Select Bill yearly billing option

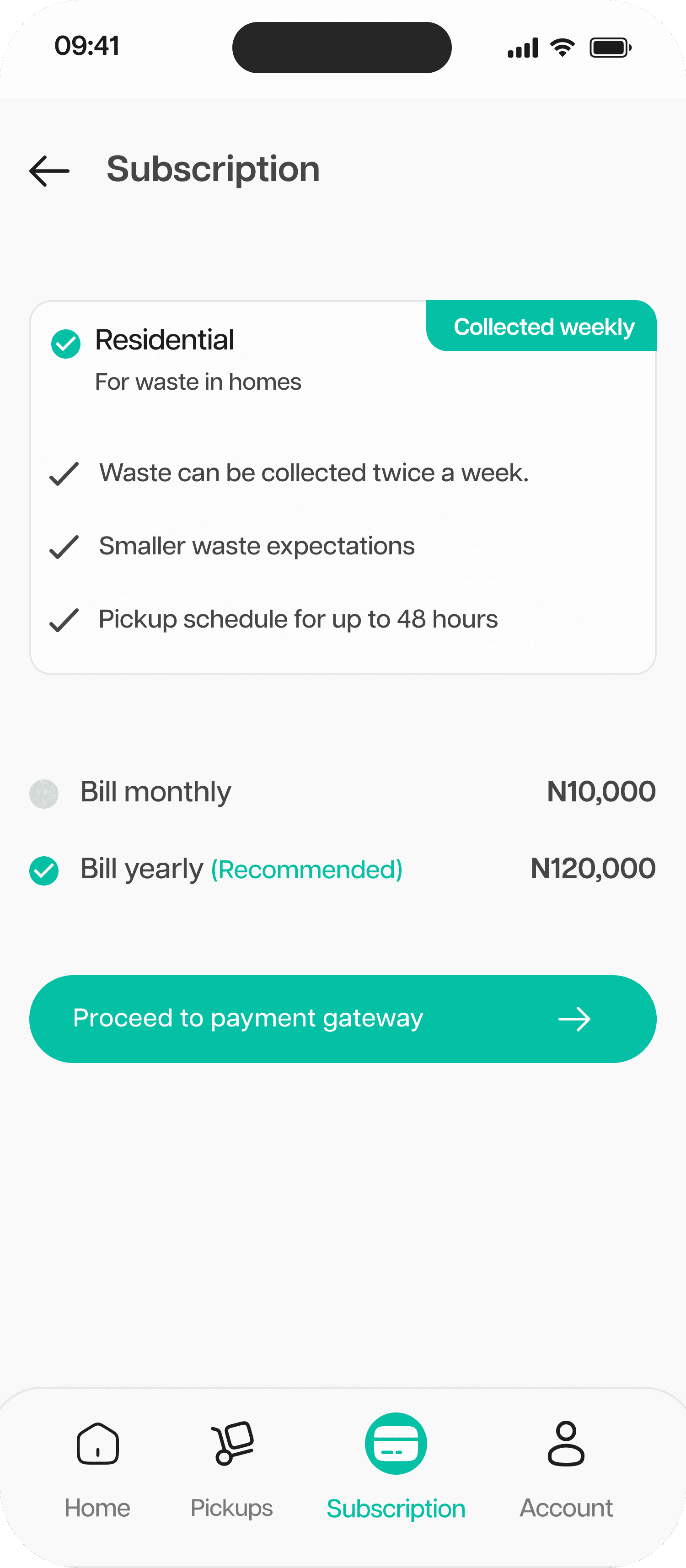[44, 870]
